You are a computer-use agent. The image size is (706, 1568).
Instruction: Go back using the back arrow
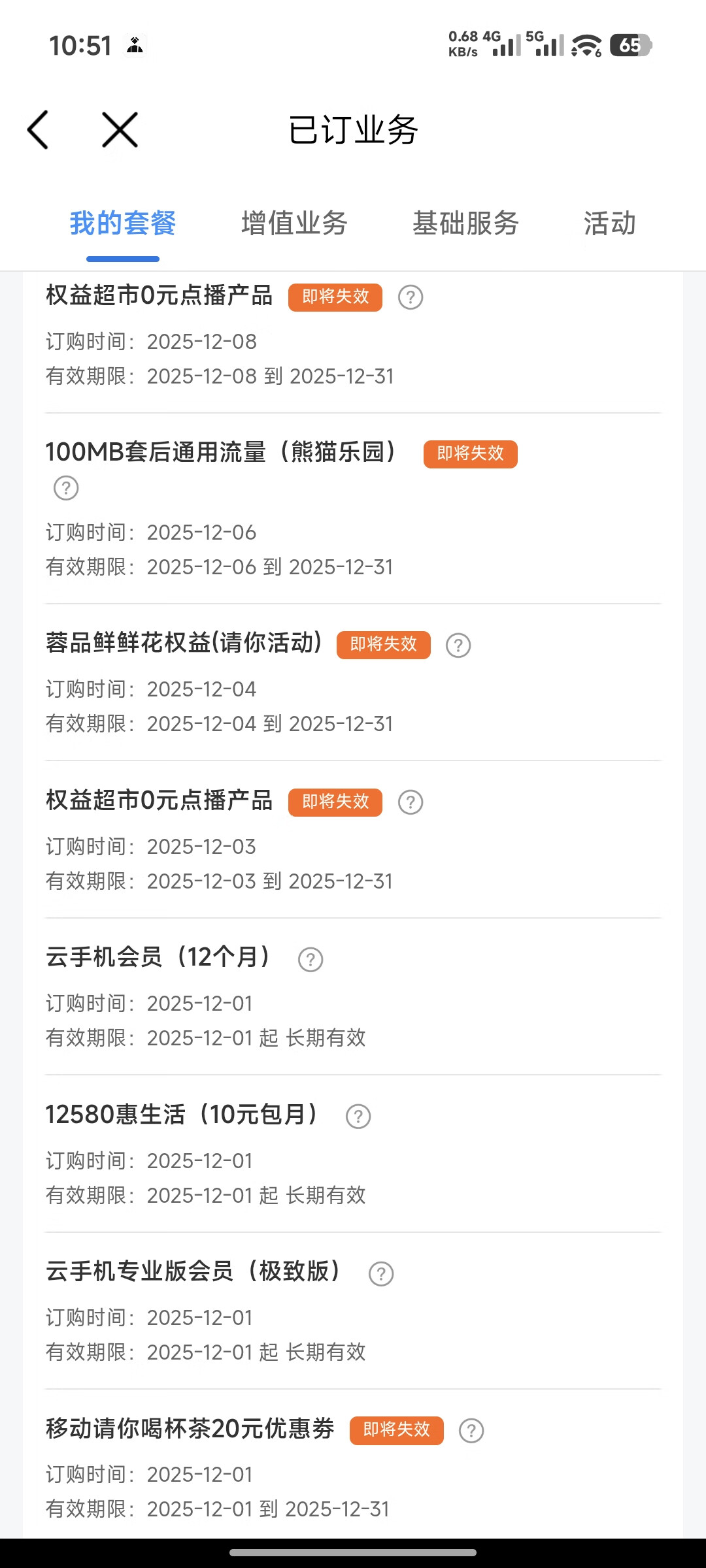point(39,129)
